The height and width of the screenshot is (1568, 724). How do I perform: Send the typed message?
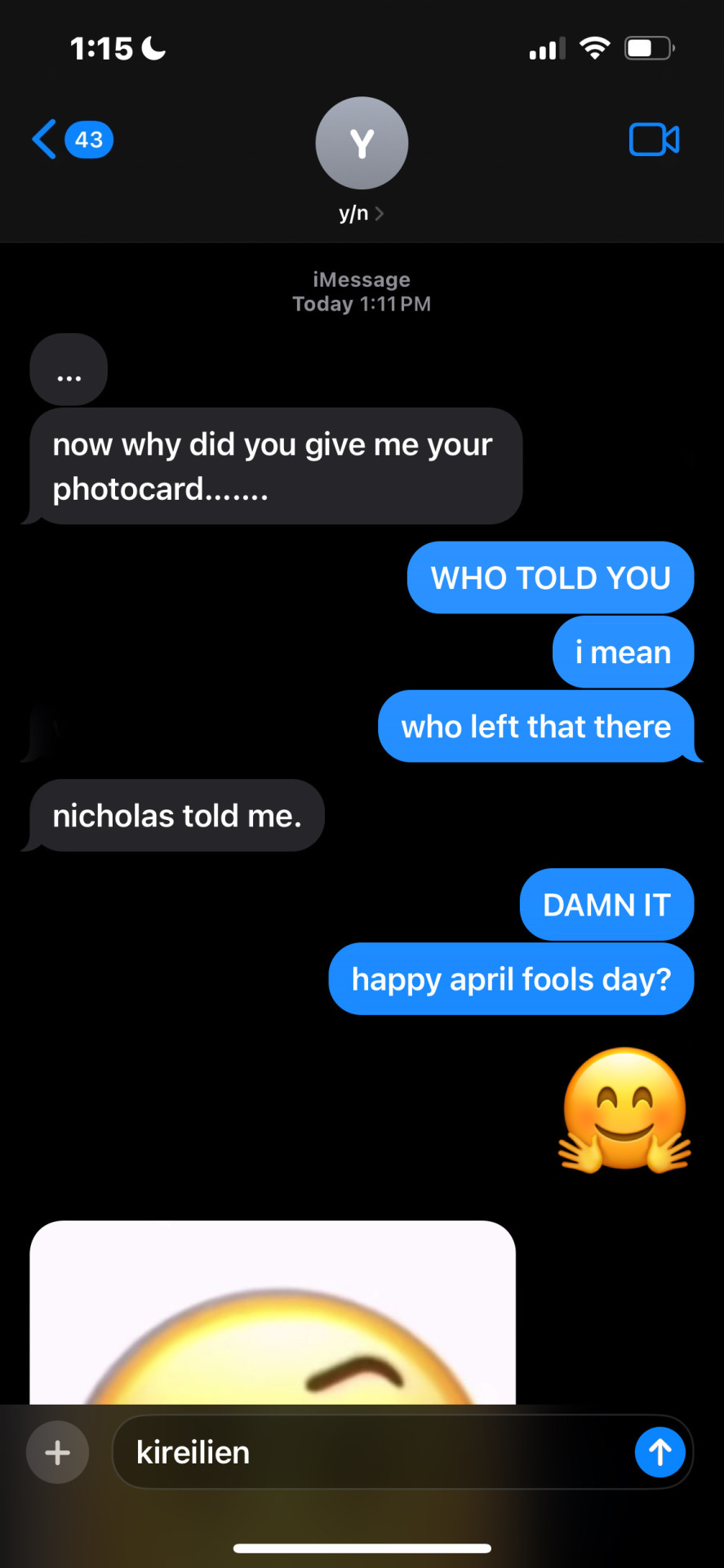coord(660,1452)
